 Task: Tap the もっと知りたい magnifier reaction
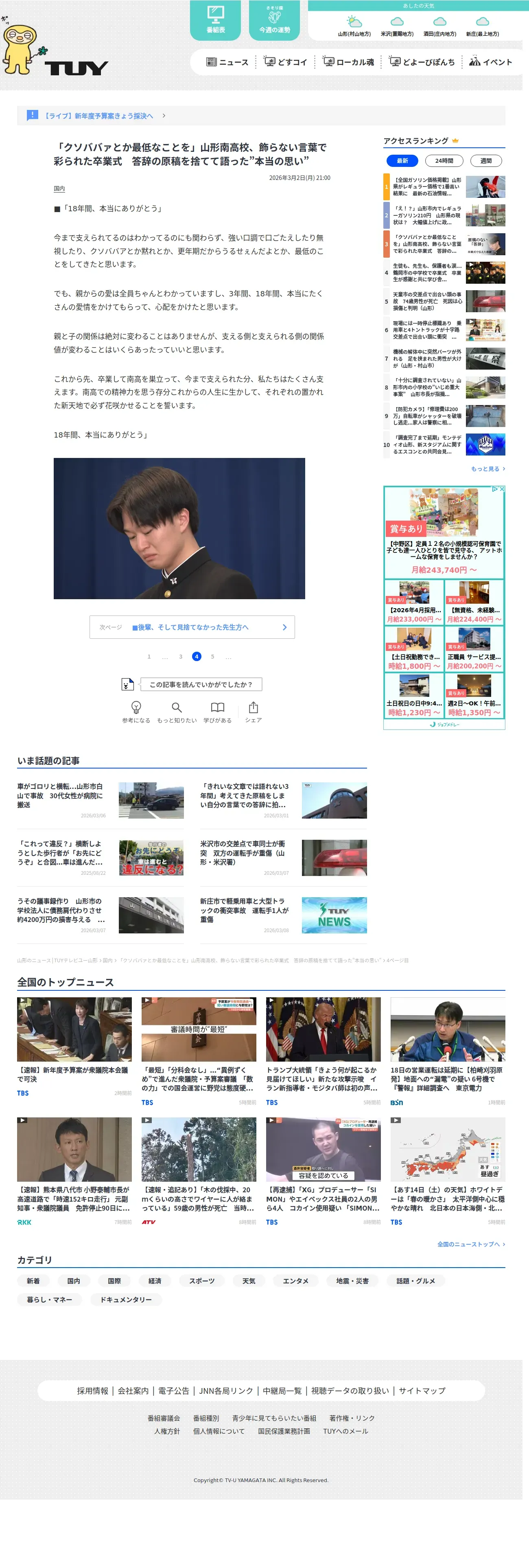pyautogui.click(x=177, y=712)
